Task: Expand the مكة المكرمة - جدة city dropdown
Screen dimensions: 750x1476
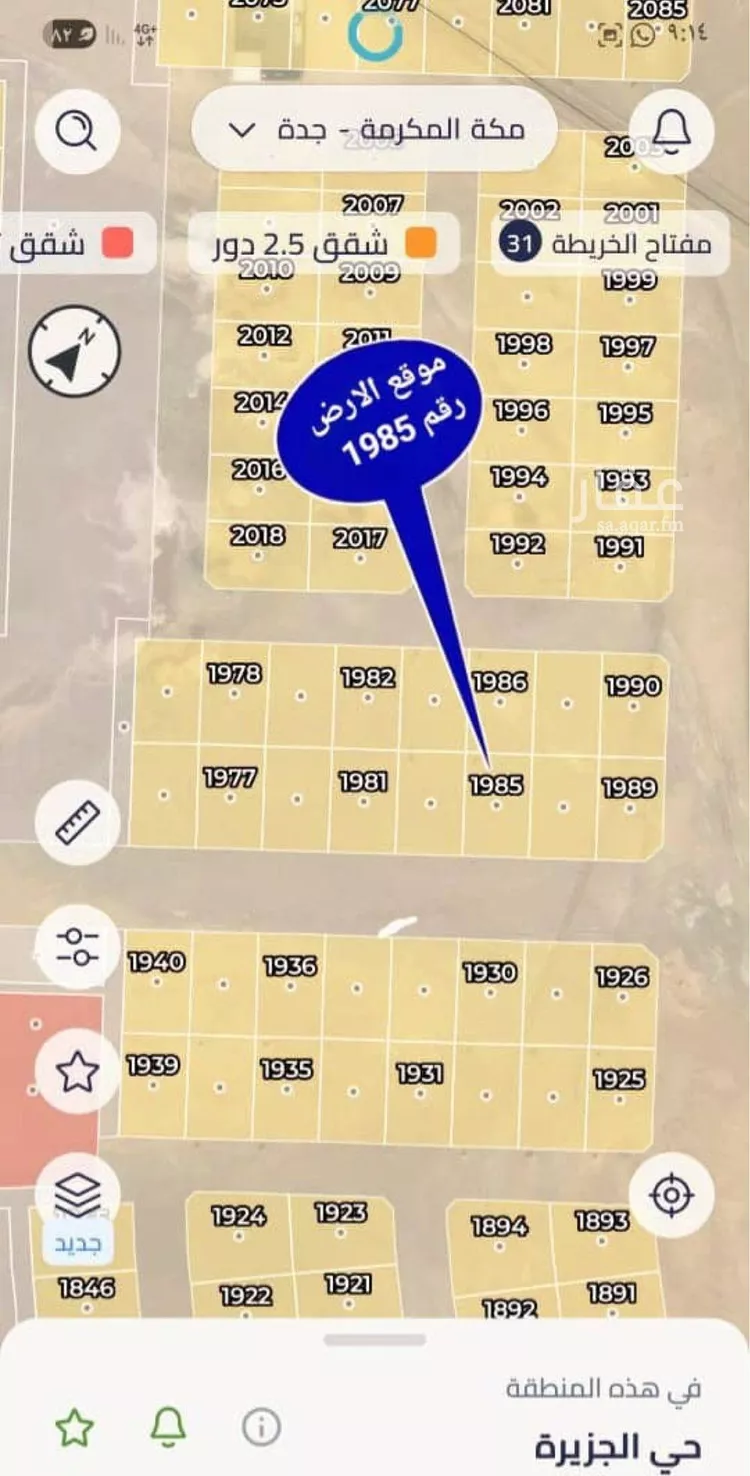Action: (x=373, y=130)
